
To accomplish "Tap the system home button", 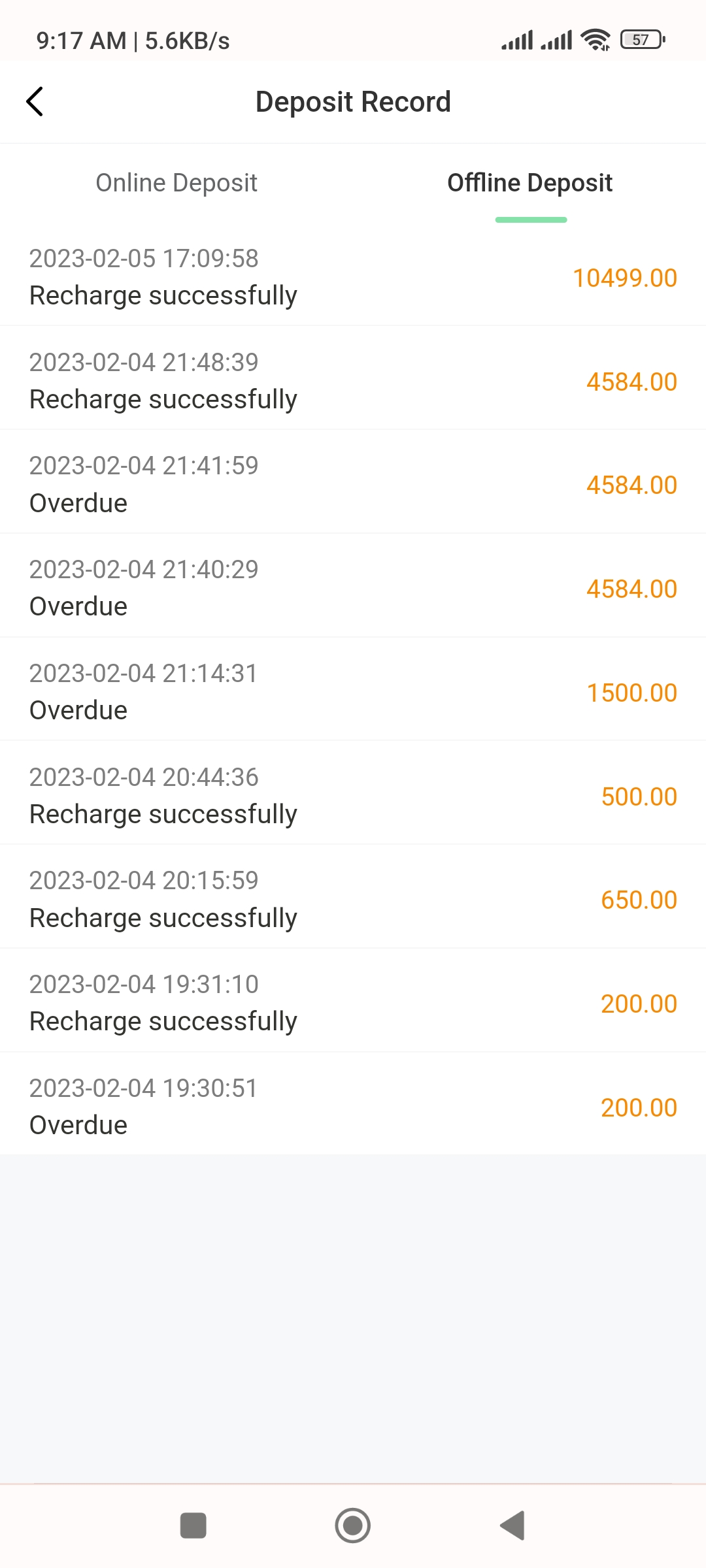I will (353, 1526).
